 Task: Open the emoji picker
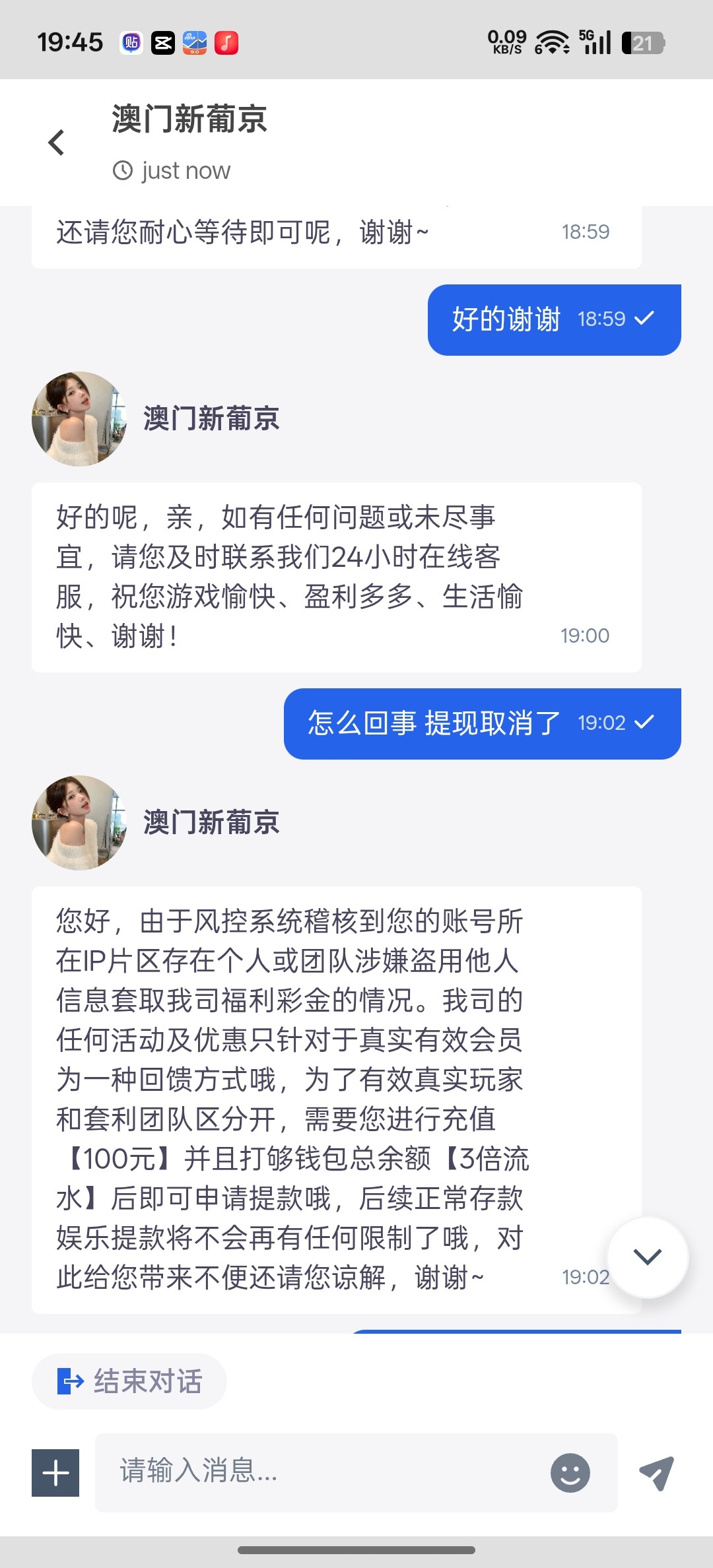[x=570, y=1472]
